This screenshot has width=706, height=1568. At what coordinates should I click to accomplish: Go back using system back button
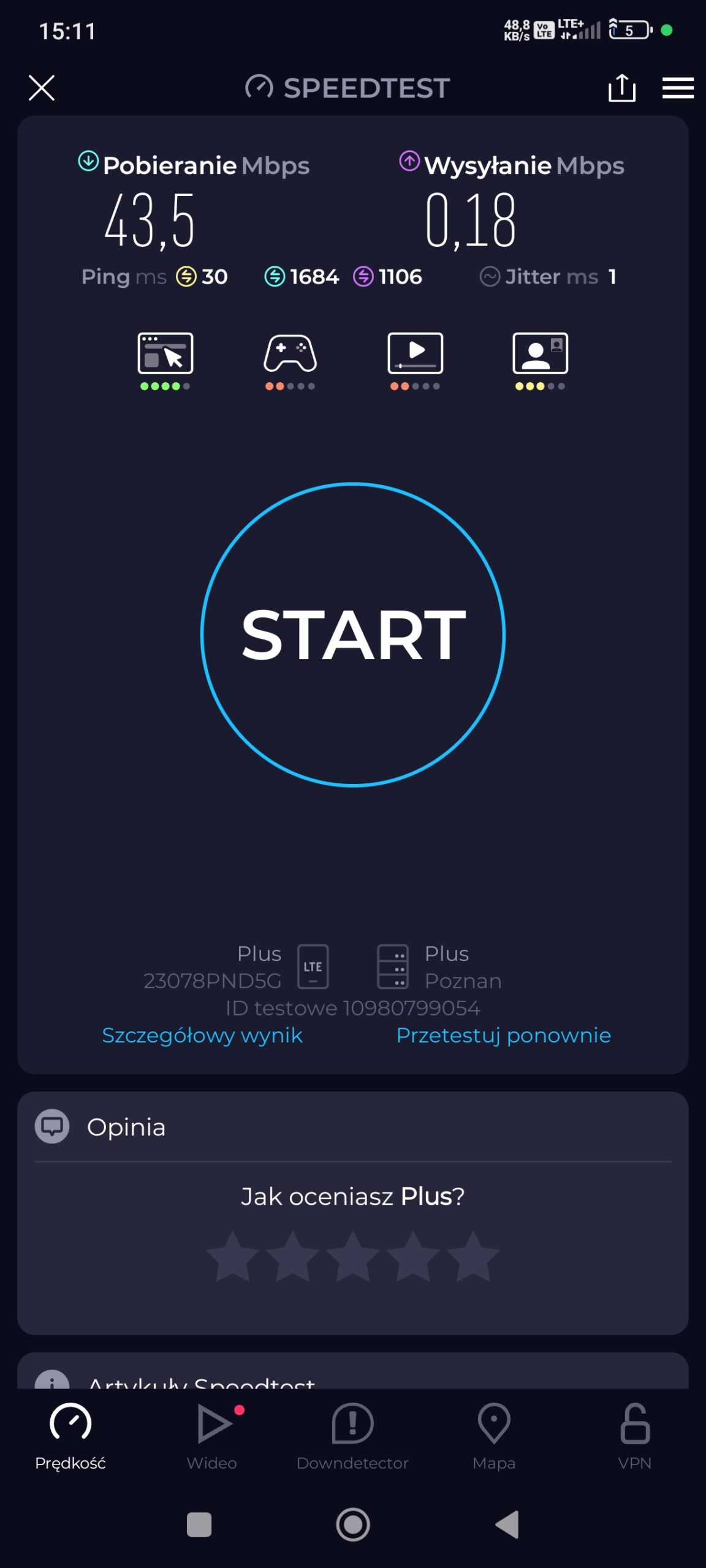click(x=507, y=1525)
